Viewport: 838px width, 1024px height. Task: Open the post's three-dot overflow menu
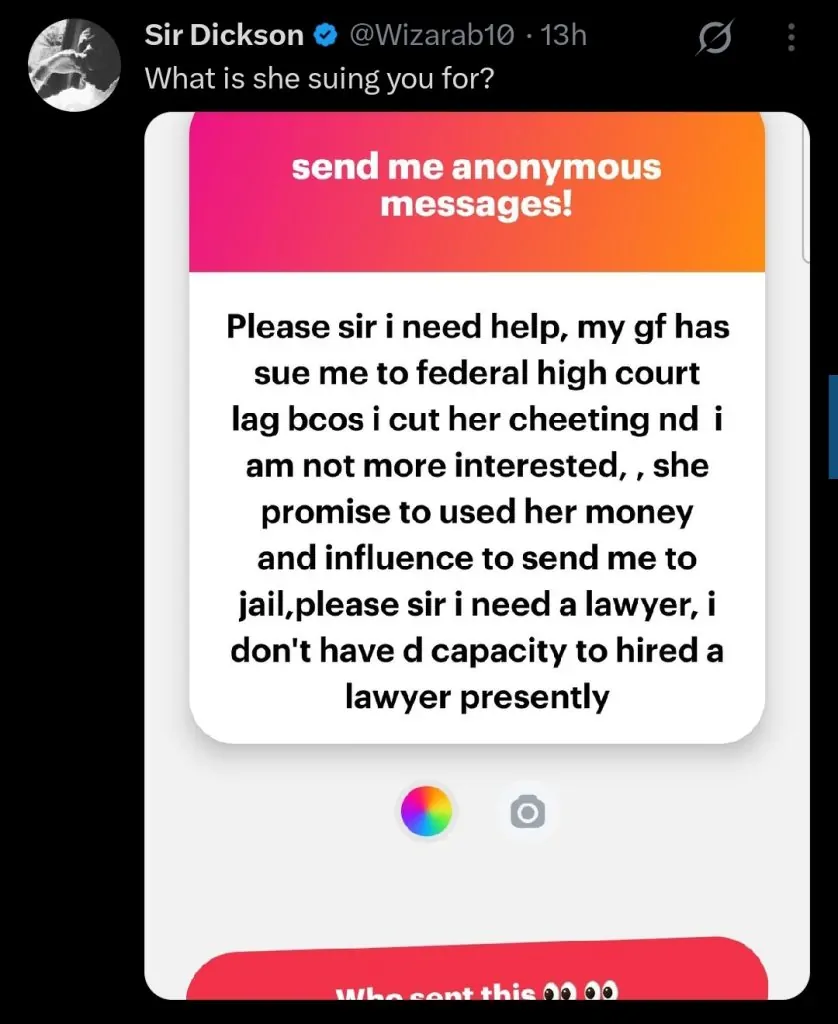pos(791,39)
